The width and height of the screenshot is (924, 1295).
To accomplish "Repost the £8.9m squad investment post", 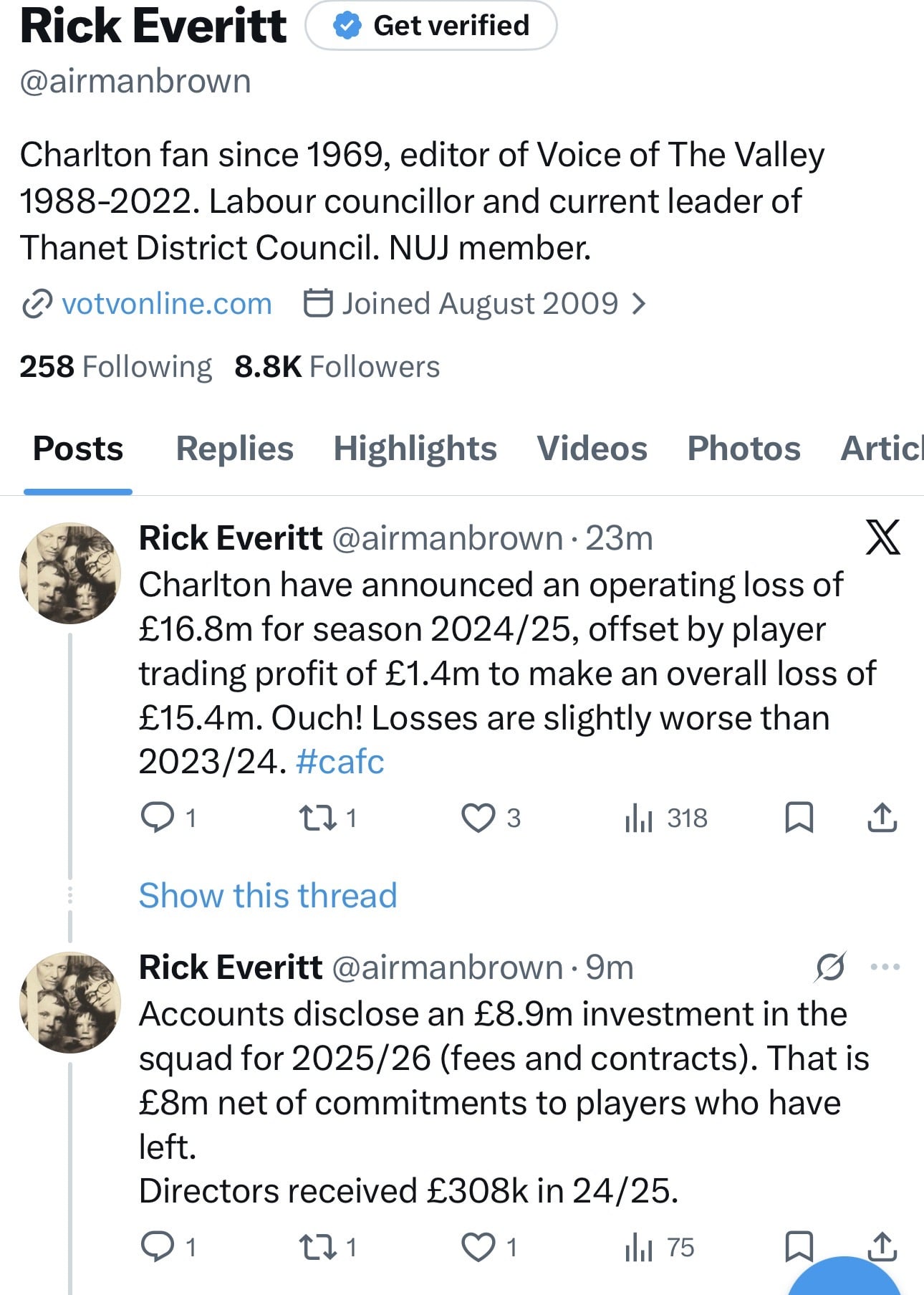I will tap(318, 1248).
